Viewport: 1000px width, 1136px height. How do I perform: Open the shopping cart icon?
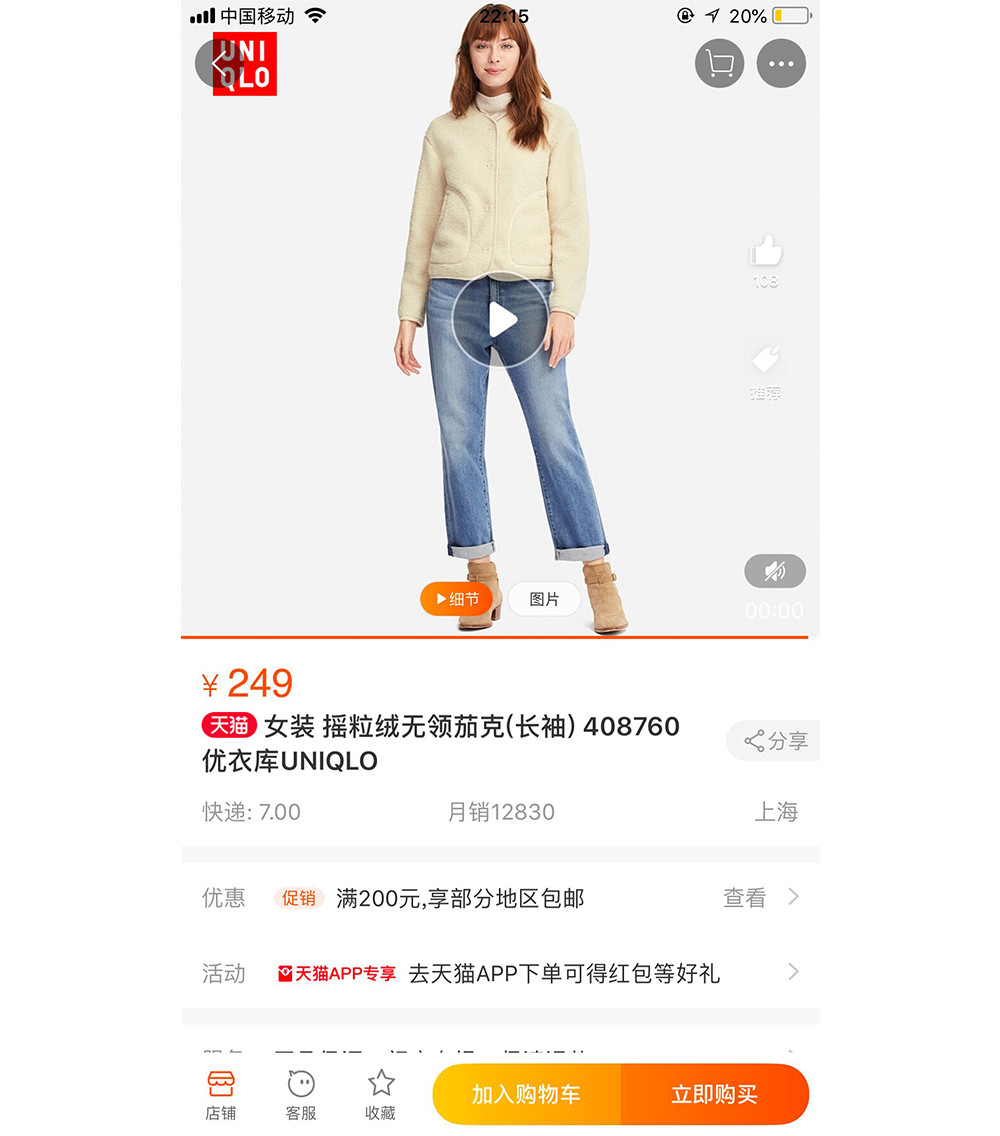pos(719,64)
